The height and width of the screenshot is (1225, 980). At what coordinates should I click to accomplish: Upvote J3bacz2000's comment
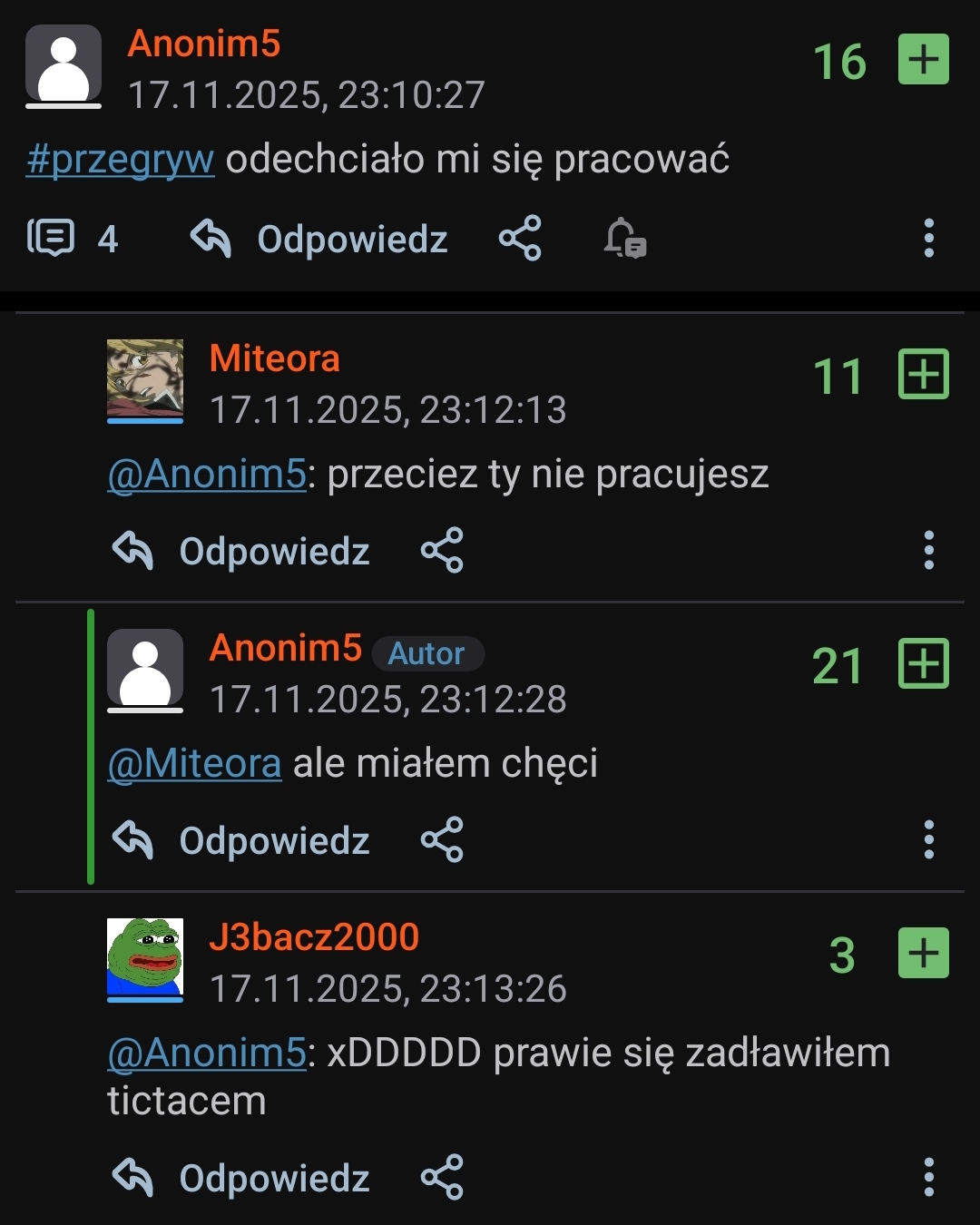923,954
